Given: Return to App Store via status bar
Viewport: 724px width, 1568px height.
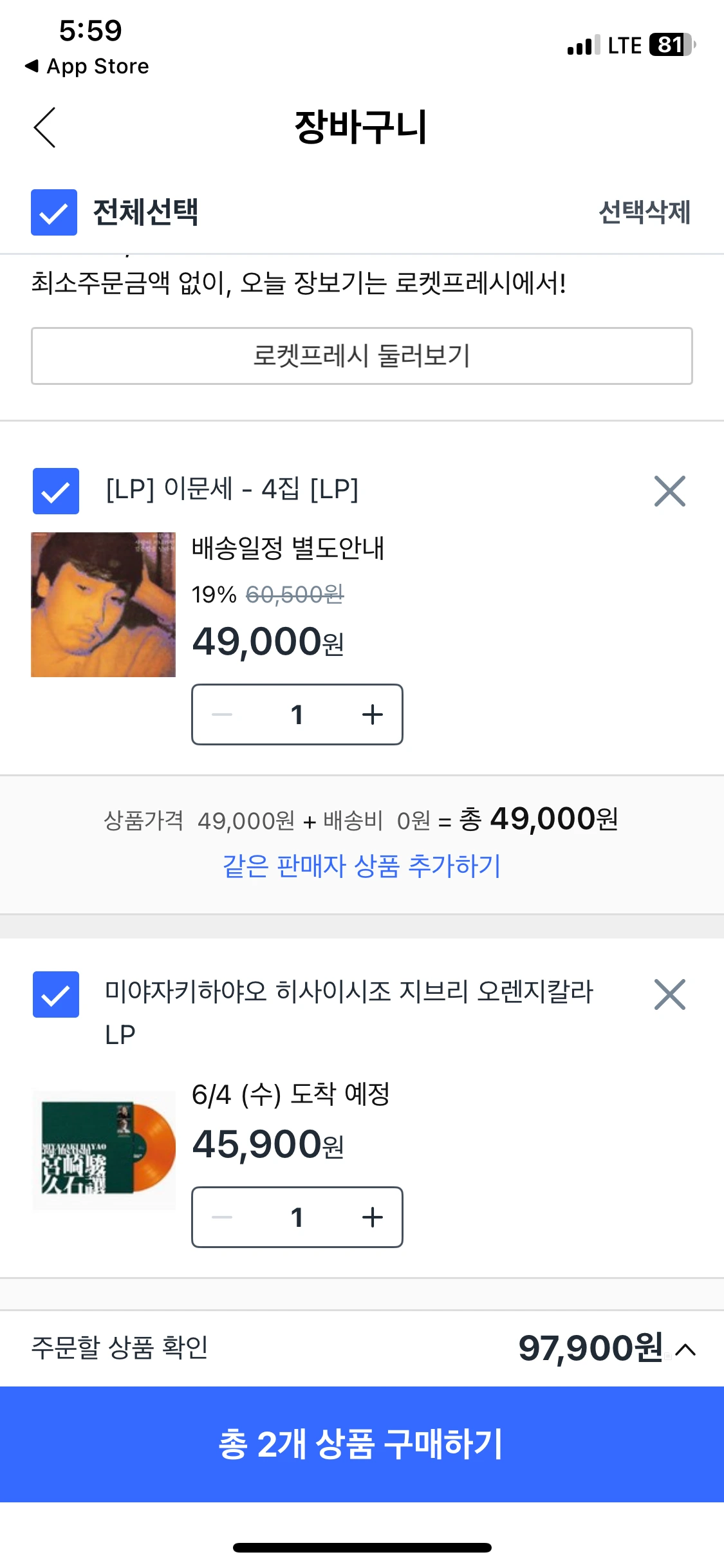Looking at the screenshot, I should pos(87,66).
